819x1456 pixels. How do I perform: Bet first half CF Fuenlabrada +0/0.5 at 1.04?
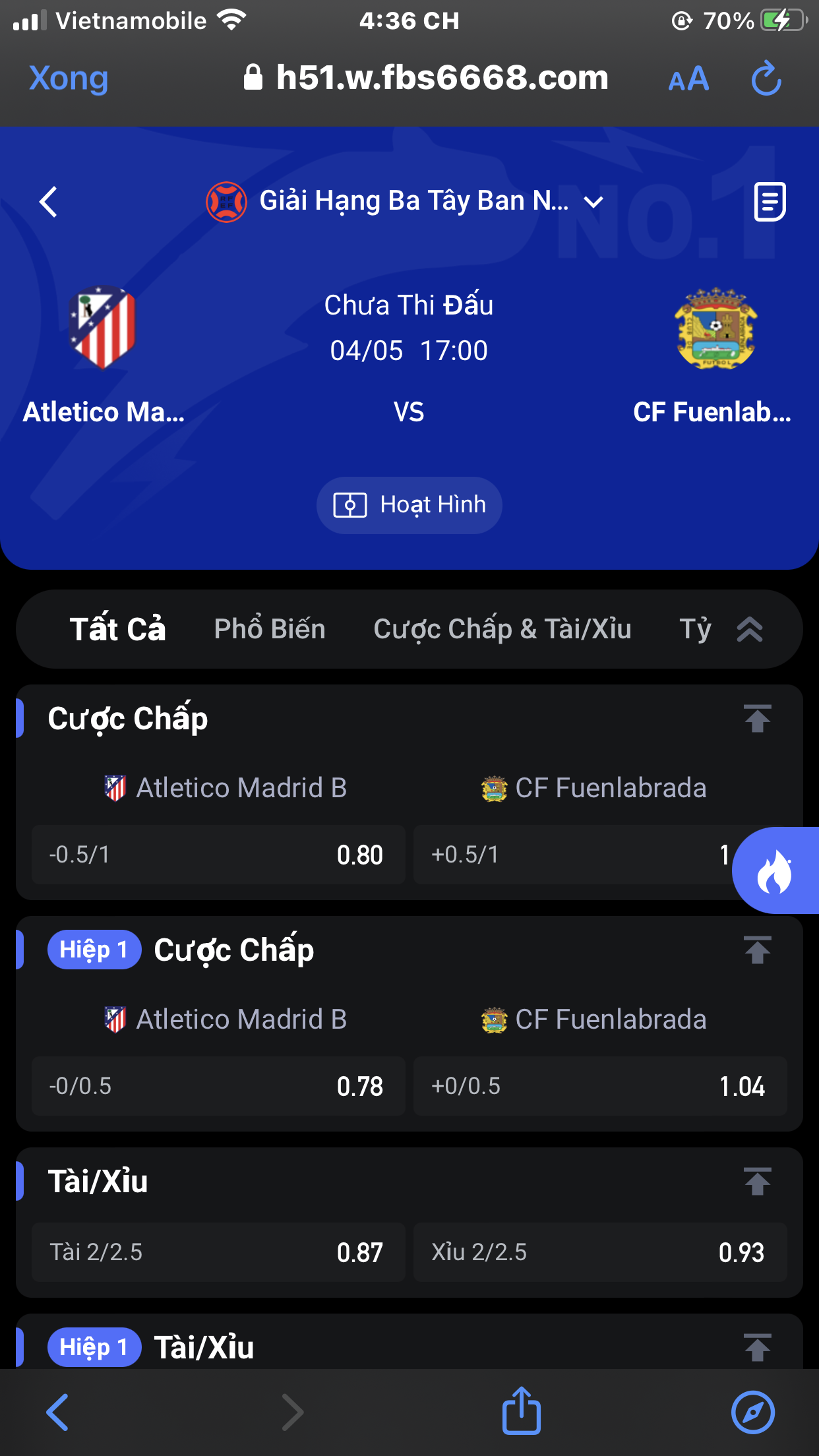600,1086
